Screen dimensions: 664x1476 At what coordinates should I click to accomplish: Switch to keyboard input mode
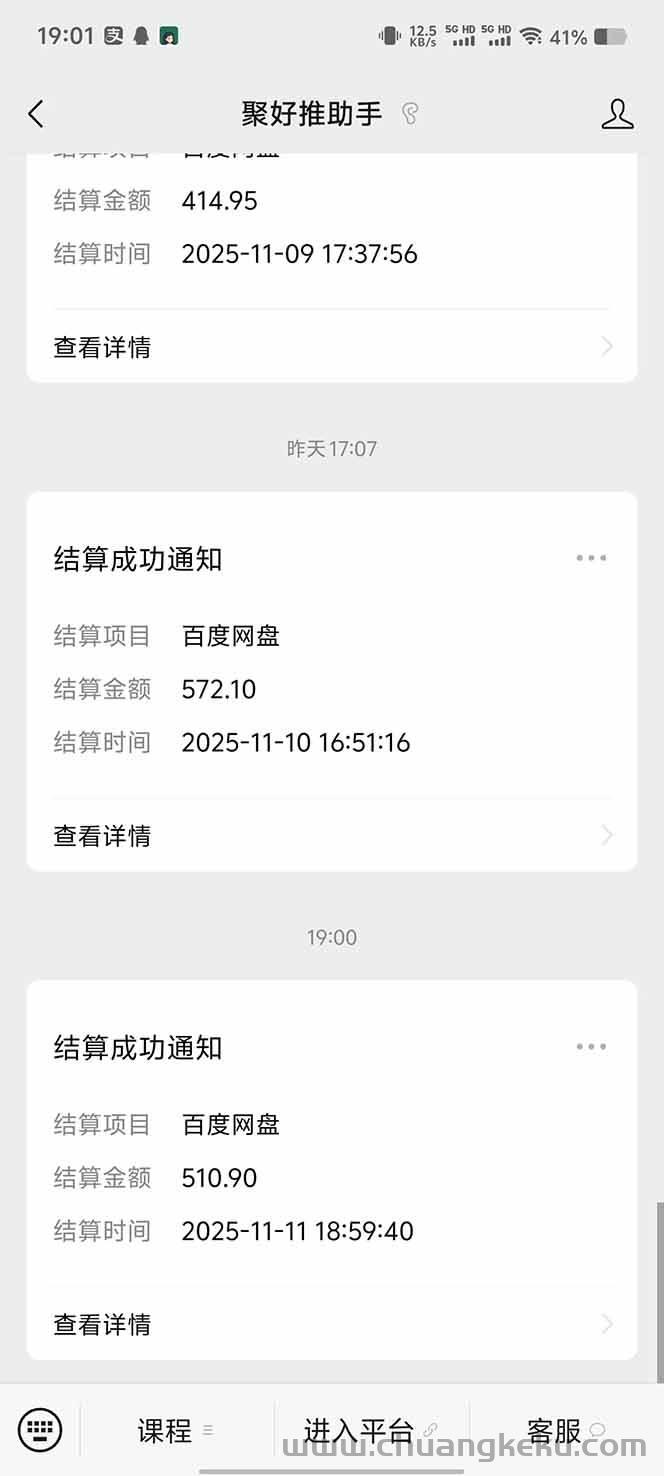[40, 1429]
